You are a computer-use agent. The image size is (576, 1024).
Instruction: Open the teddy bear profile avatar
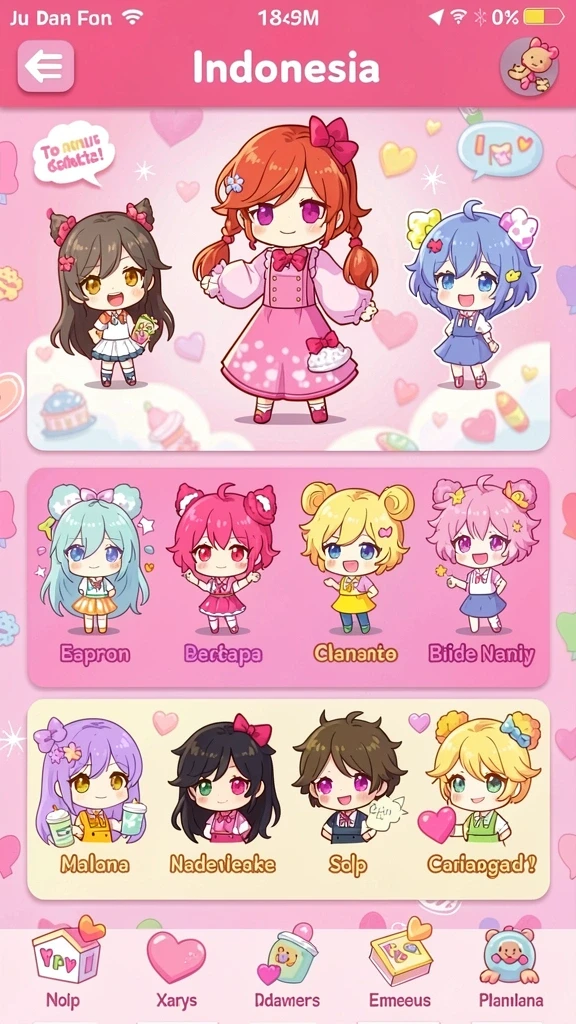point(529,67)
